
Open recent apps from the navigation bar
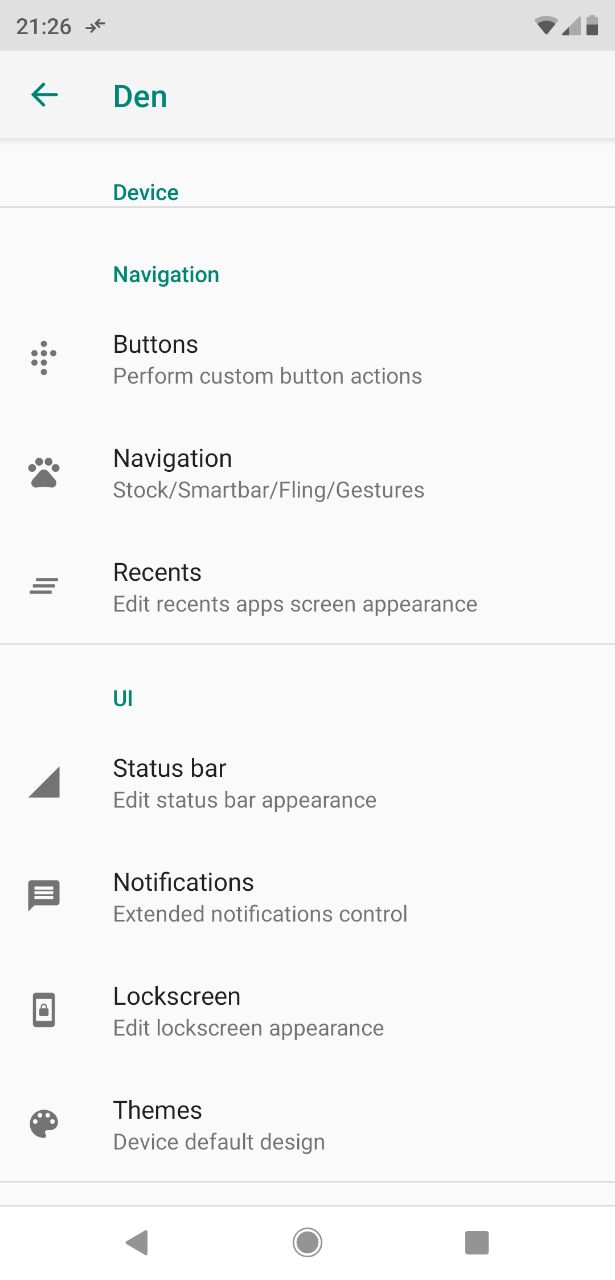[x=477, y=1242]
